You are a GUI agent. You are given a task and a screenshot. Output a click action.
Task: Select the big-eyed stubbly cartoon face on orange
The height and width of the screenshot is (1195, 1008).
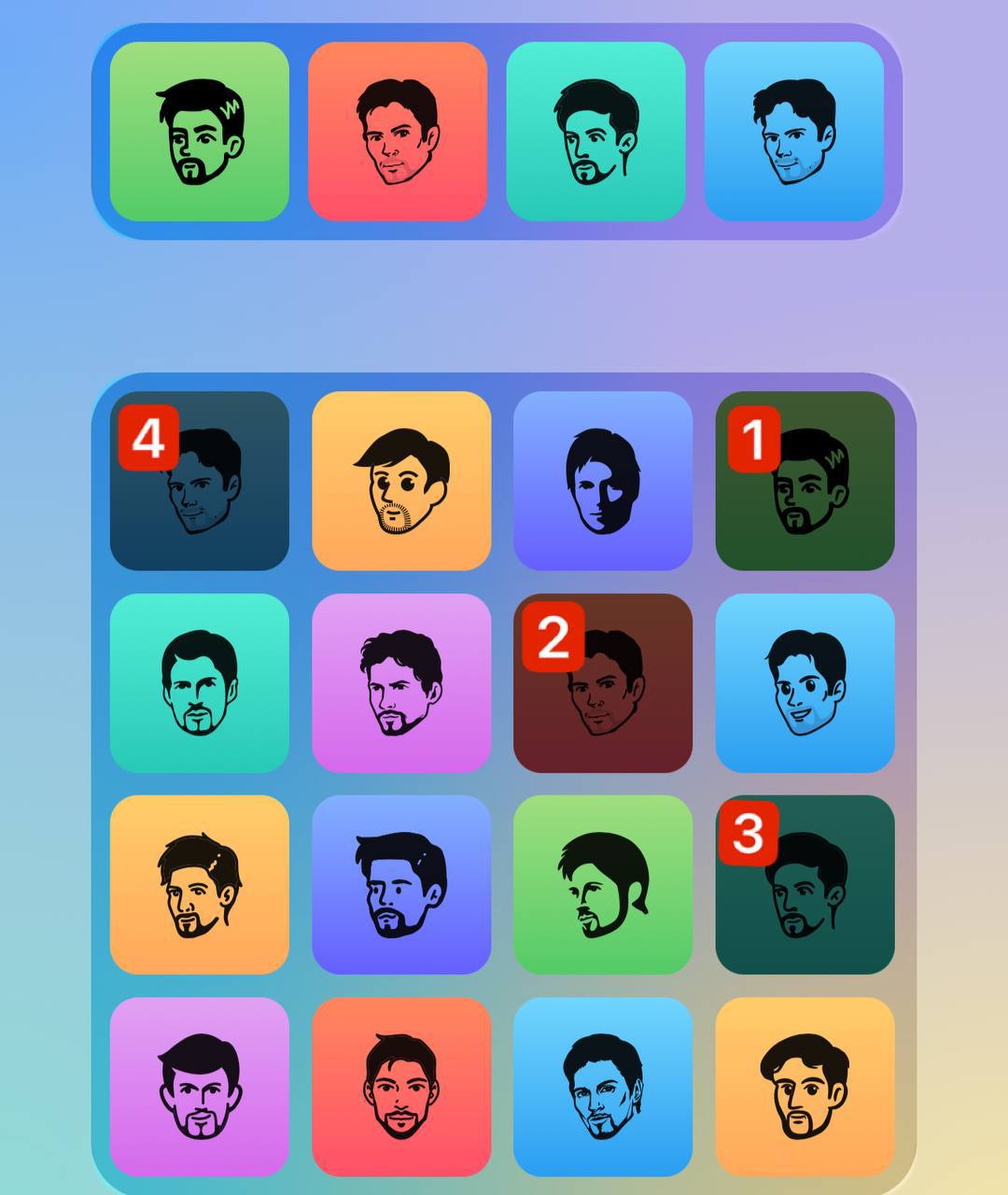pos(401,481)
